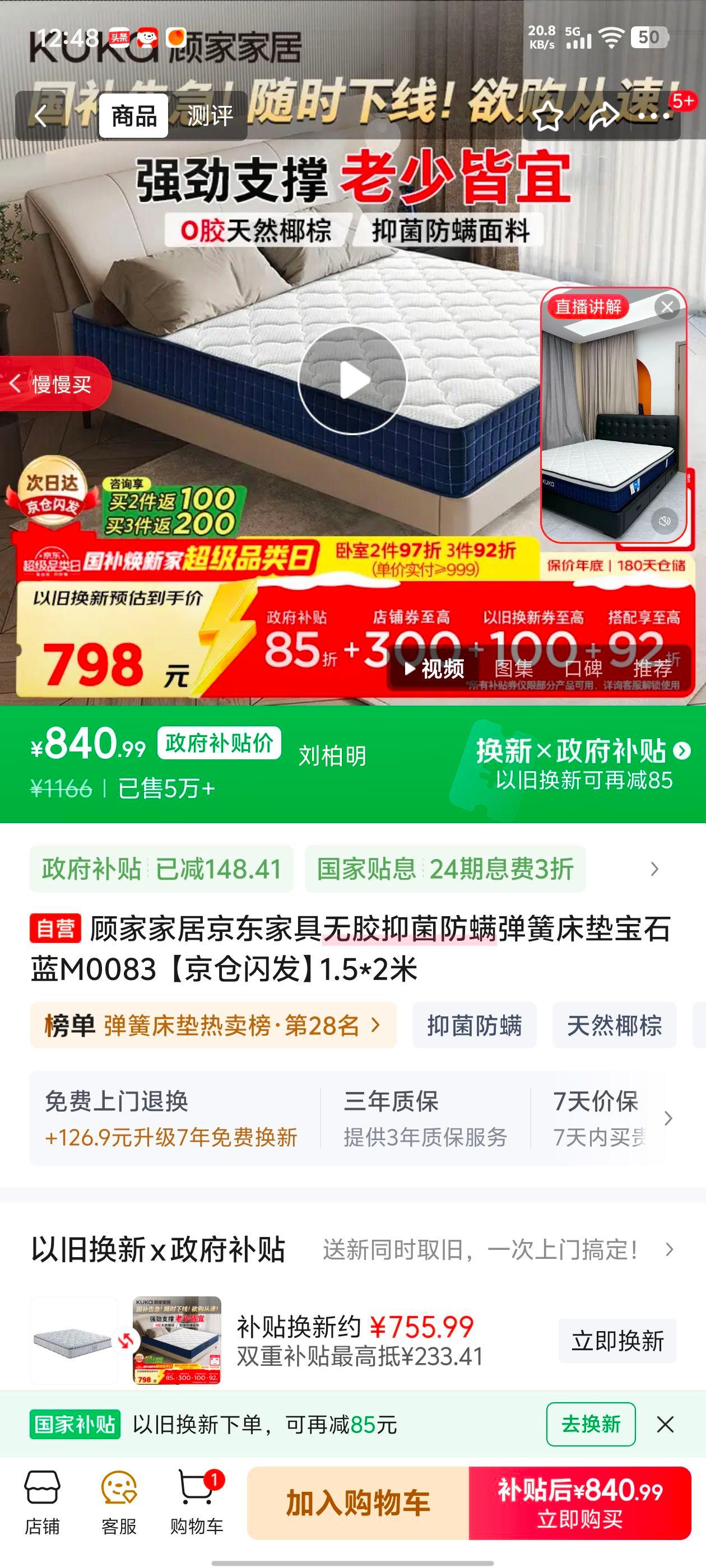Open the 5+ more options icon
Image resolution: width=706 pixels, height=1568 pixels.
tap(655, 117)
